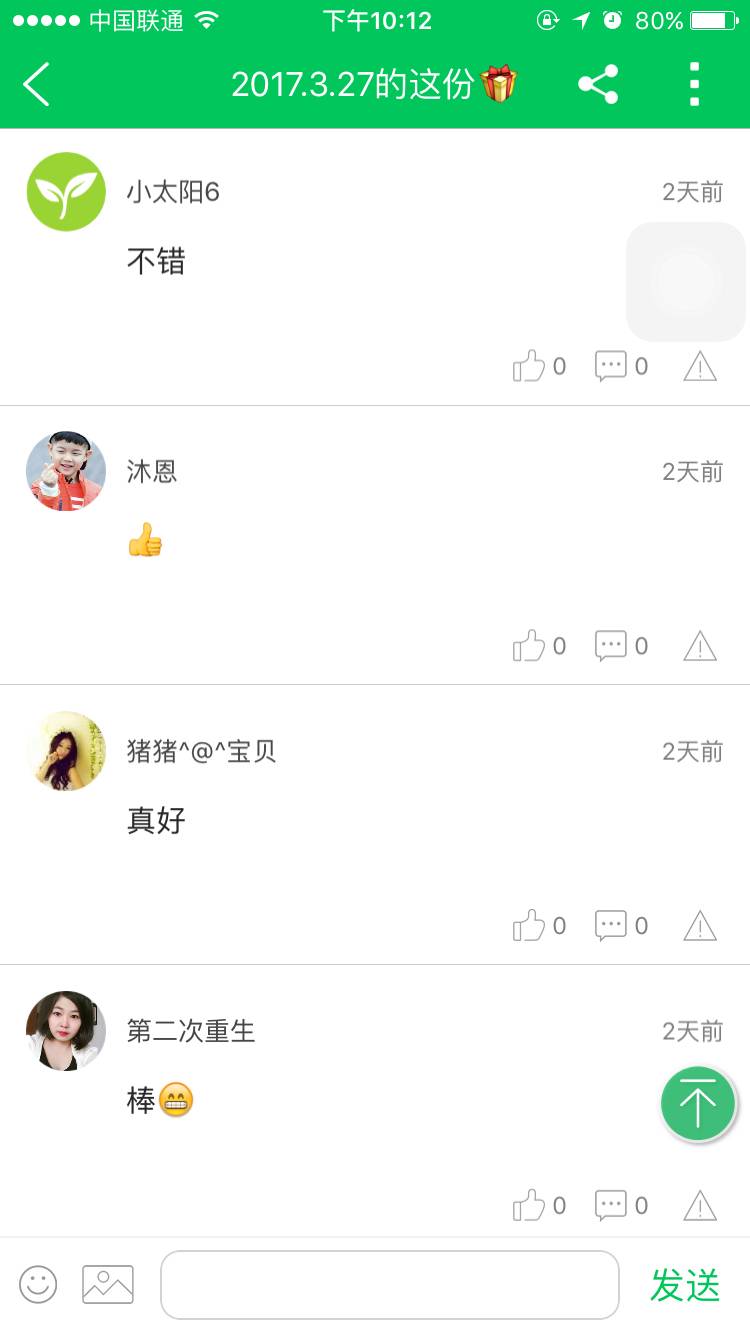The image size is (750, 1334).
Task: Share this post
Action: 598,84
